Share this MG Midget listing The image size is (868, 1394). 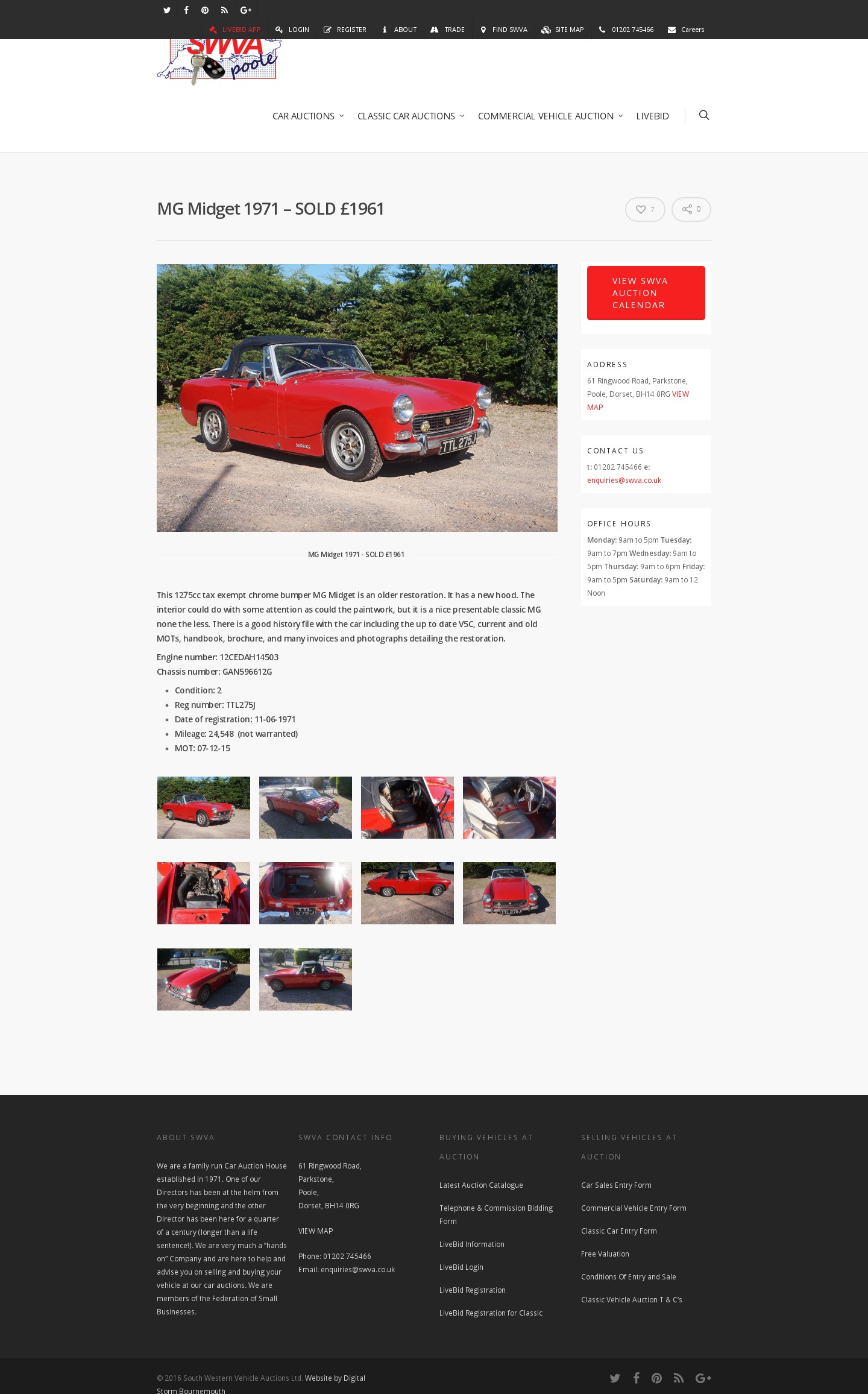pos(691,209)
